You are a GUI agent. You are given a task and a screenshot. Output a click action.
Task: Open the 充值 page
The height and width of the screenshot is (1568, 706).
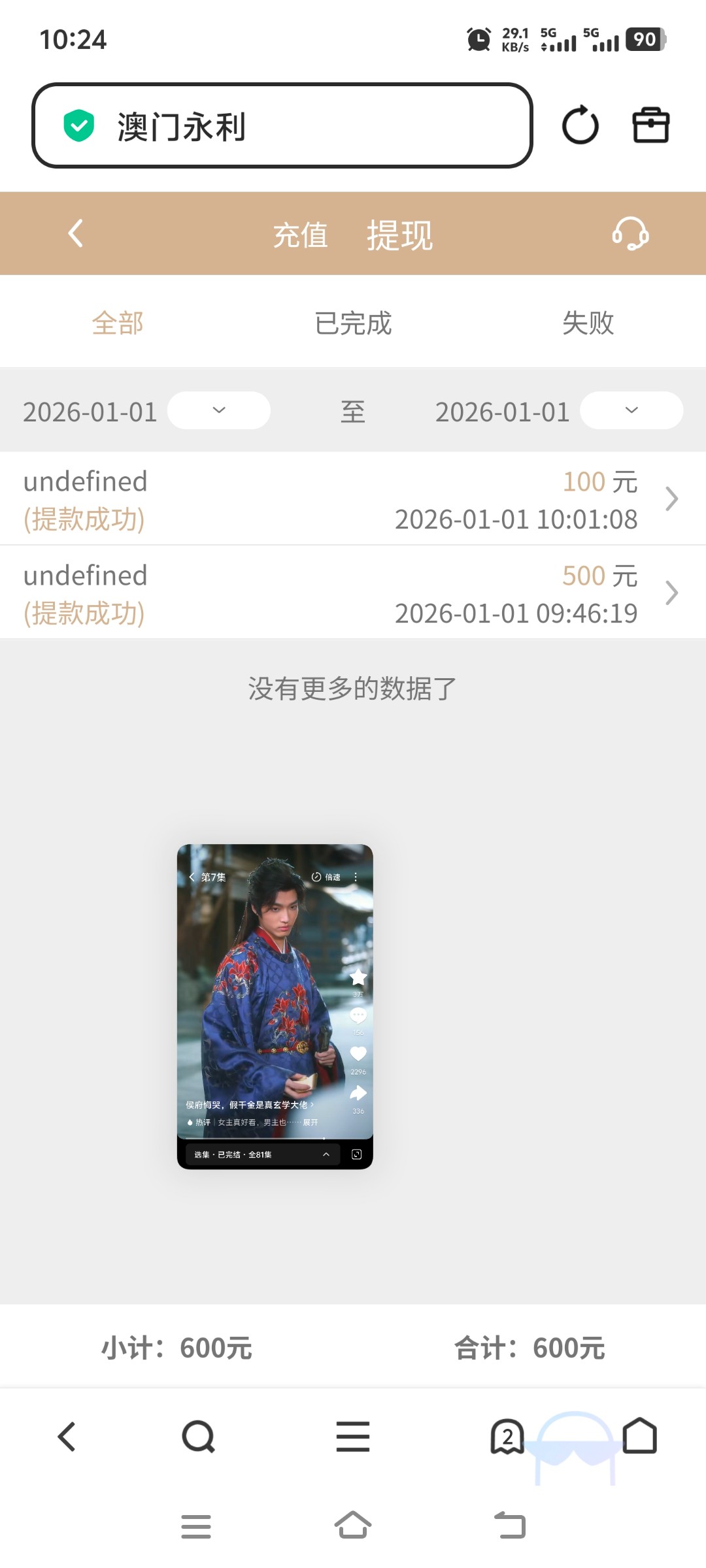301,235
